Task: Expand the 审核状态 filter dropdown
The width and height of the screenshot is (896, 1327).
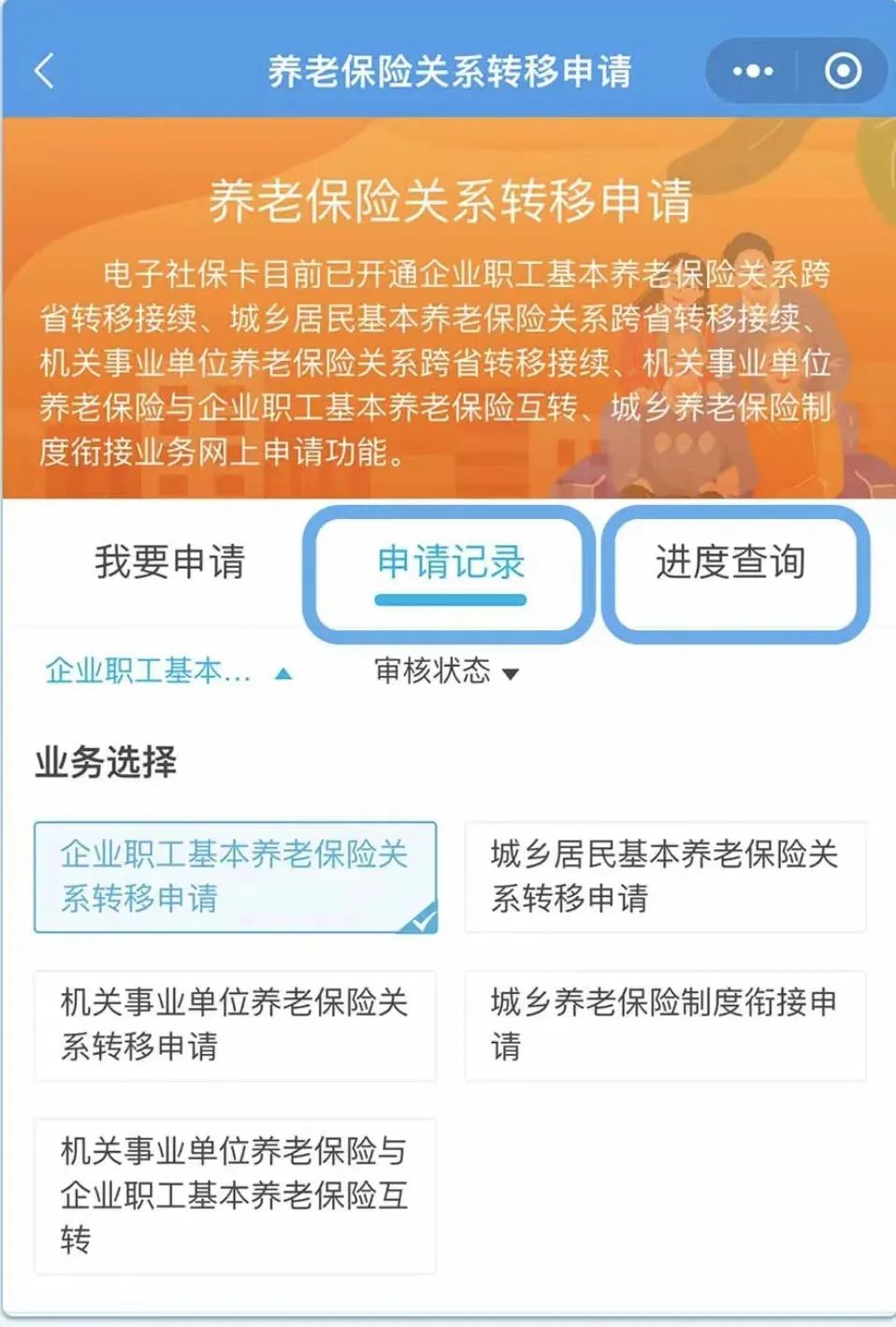Action: [446, 671]
